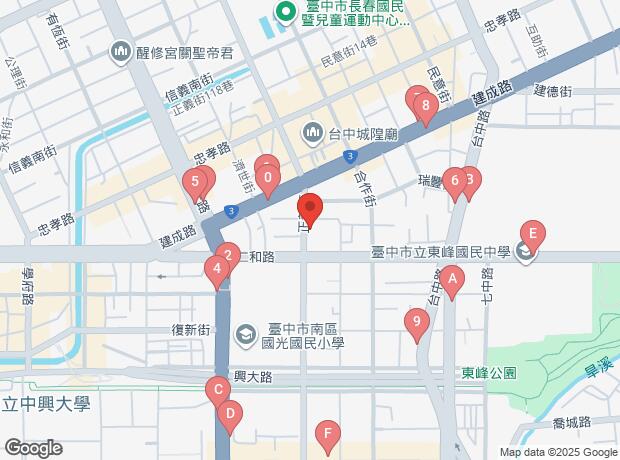Open the marker numbered 8
This screenshot has height=460, width=620.
pos(427,105)
